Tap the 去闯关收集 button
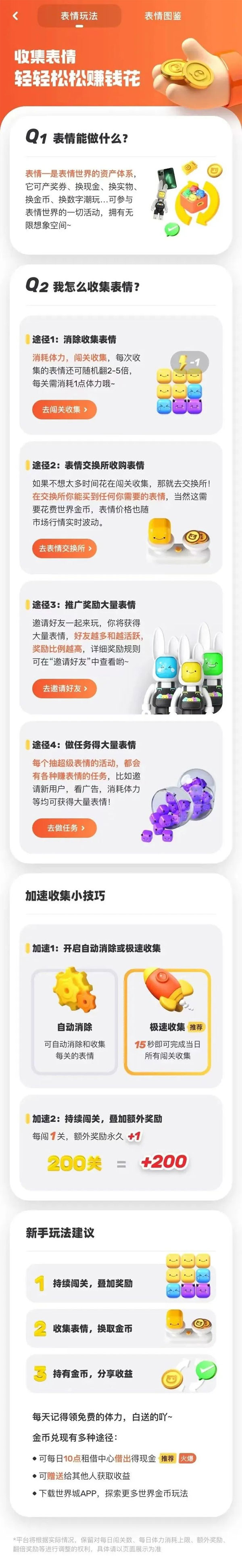 tap(65, 410)
